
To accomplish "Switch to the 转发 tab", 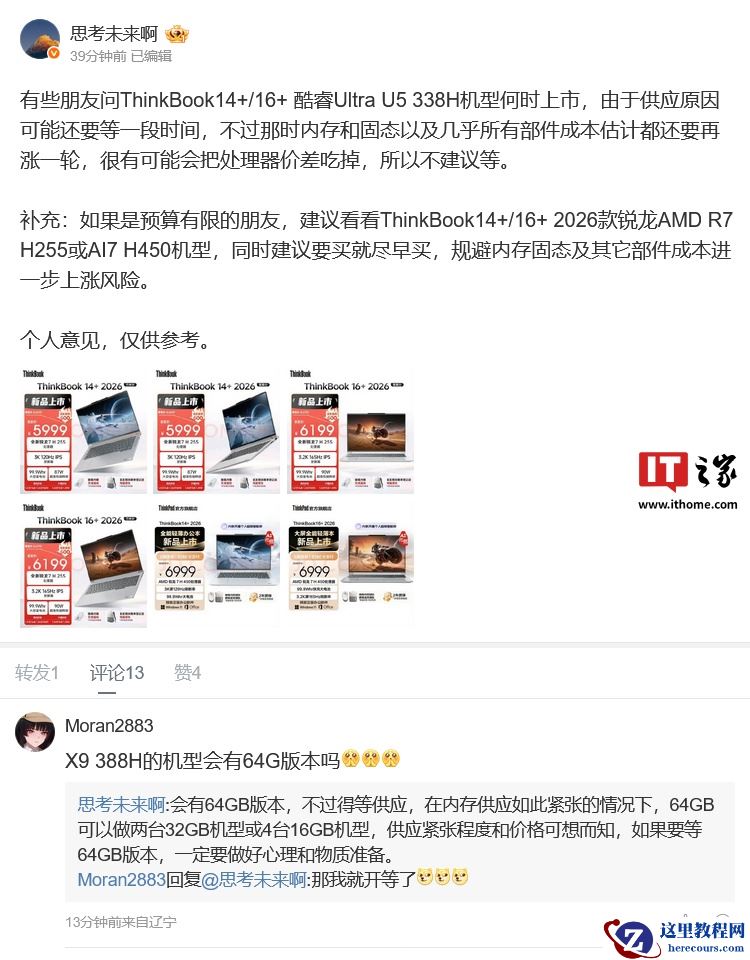I will pyautogui.click(x=37, y=673).
